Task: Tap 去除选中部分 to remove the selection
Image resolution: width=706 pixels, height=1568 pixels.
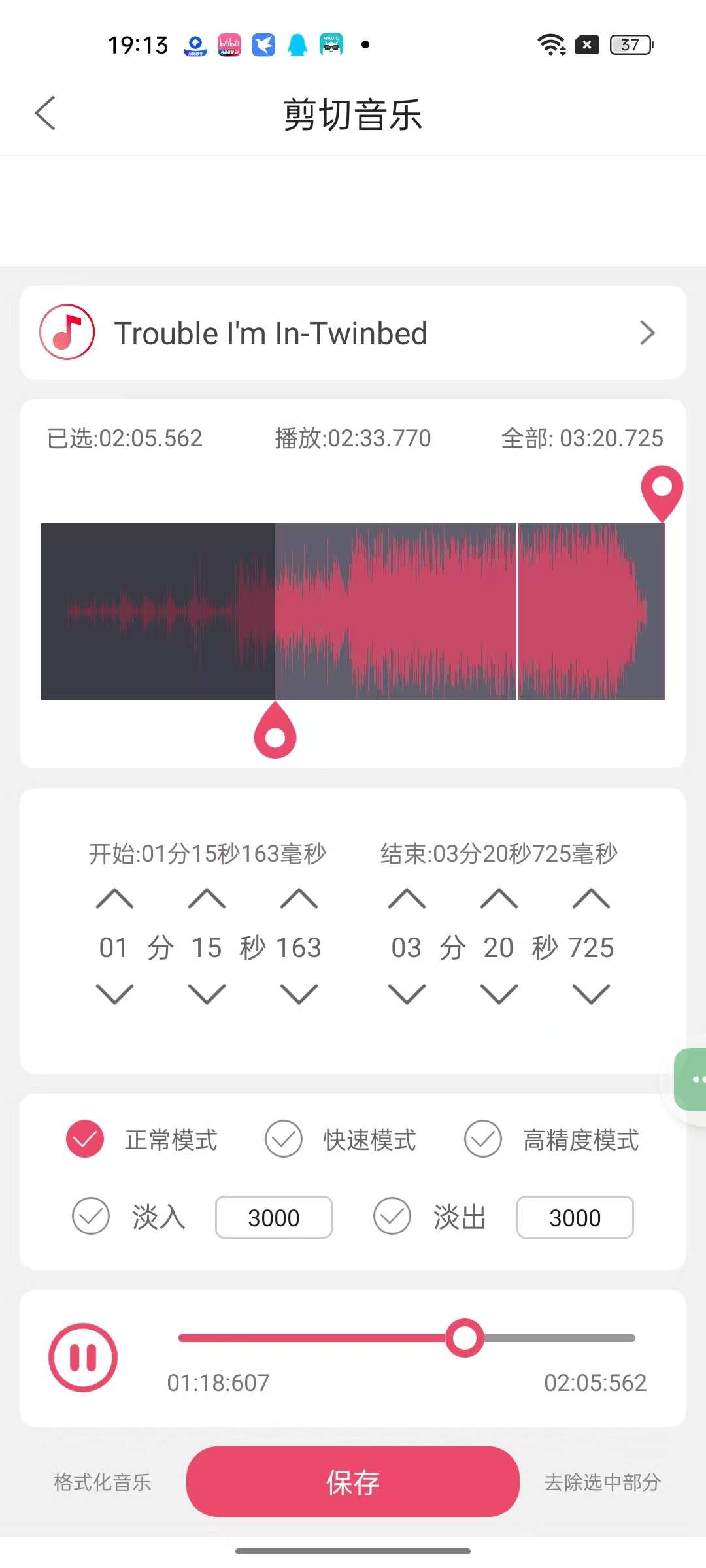Action: [602, 1482]
